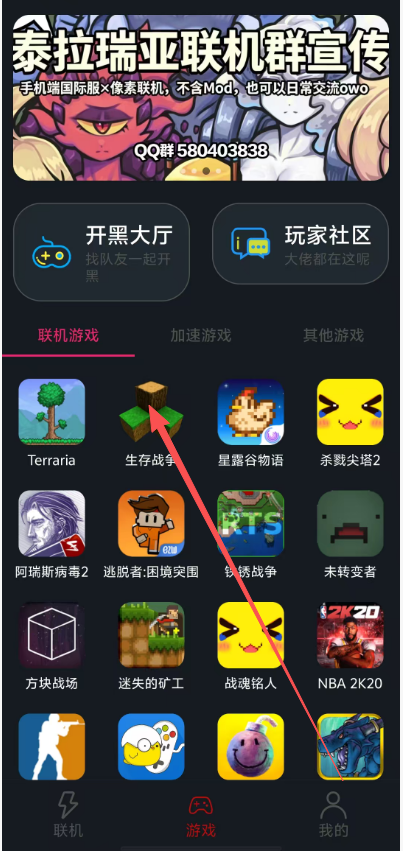Enter the 开黑大厅 lobby
The image size is (403, 851).
click(x=101, y=252)
